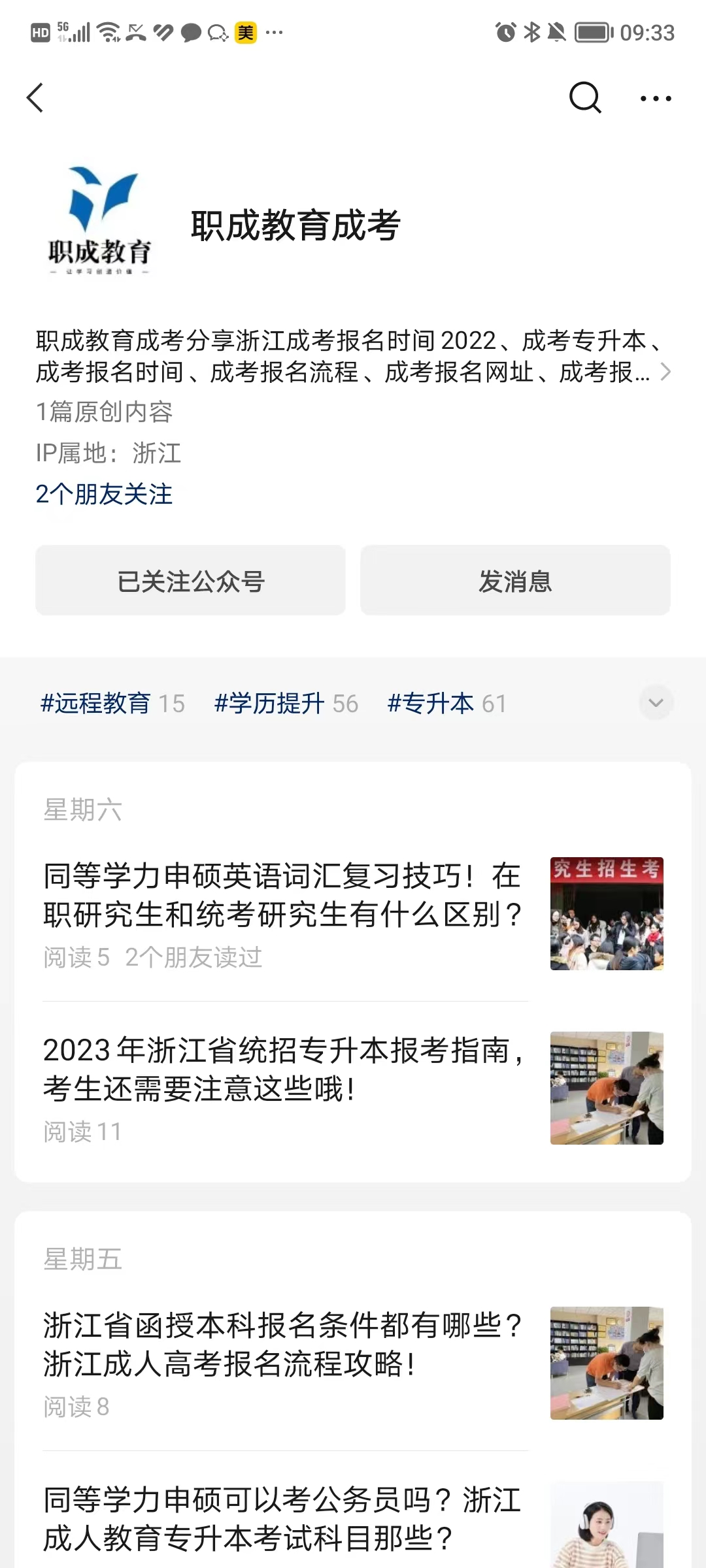Open article 同等学力申硕英语词汇复习技巧
Screen dimensions: 706x1568
point(353,913)
